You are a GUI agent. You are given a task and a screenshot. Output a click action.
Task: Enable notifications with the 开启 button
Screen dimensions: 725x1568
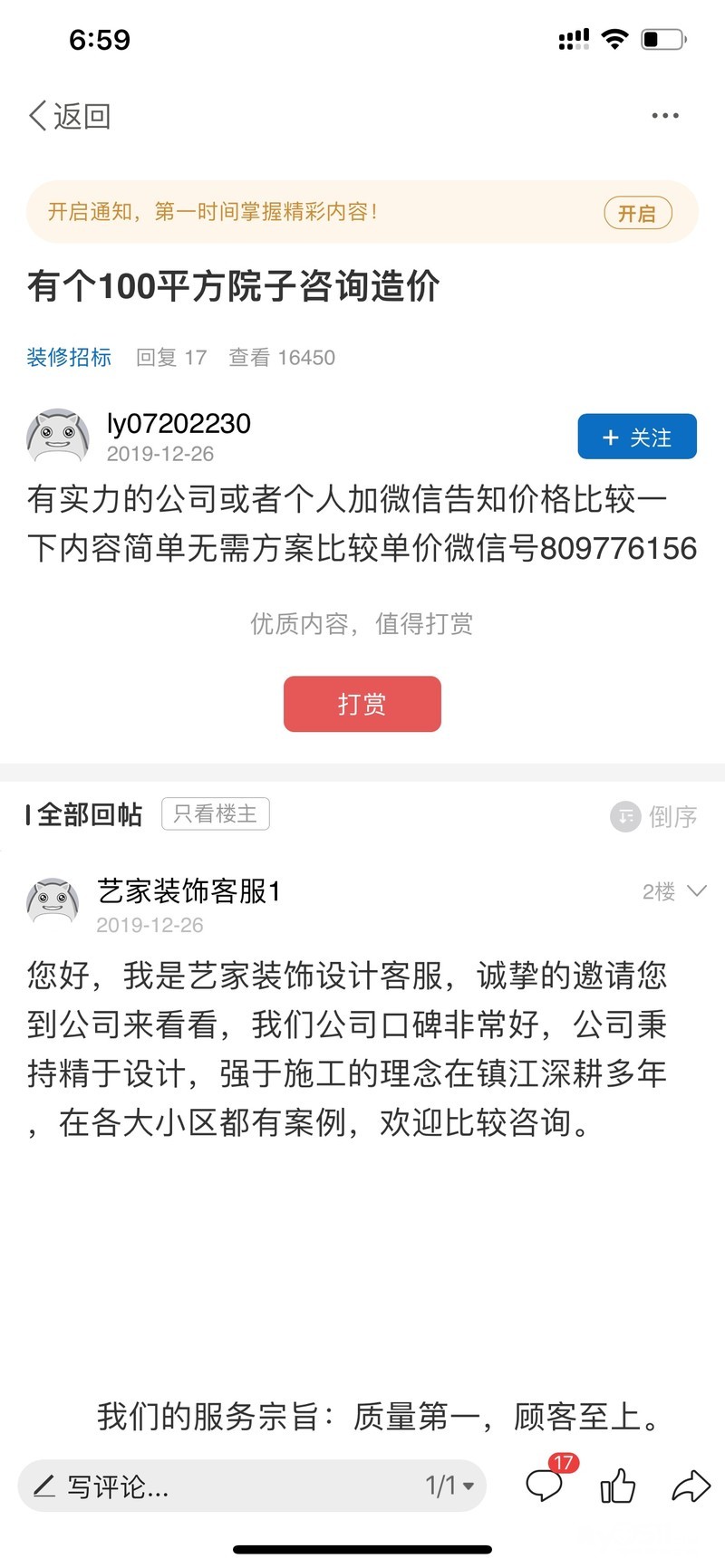pos(637,213)
